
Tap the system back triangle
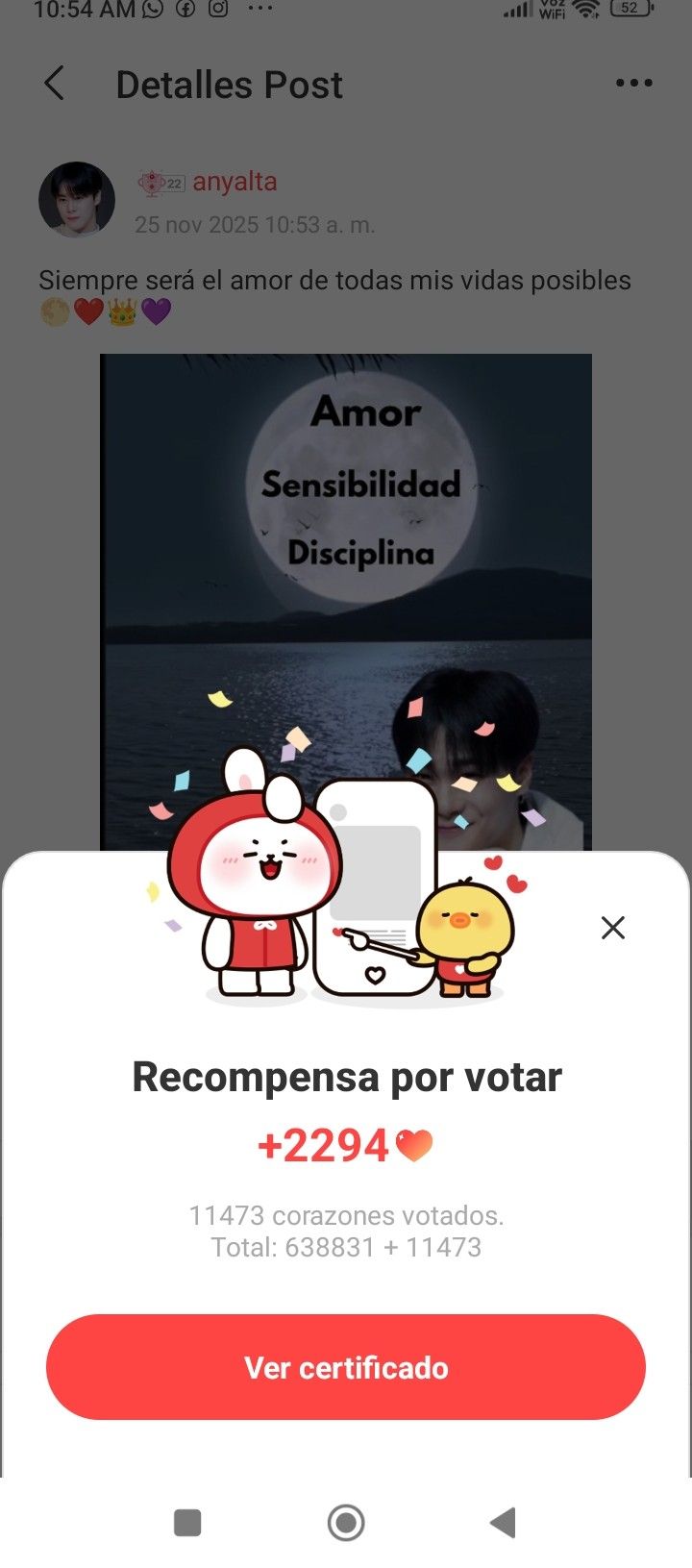point(503,1523)
